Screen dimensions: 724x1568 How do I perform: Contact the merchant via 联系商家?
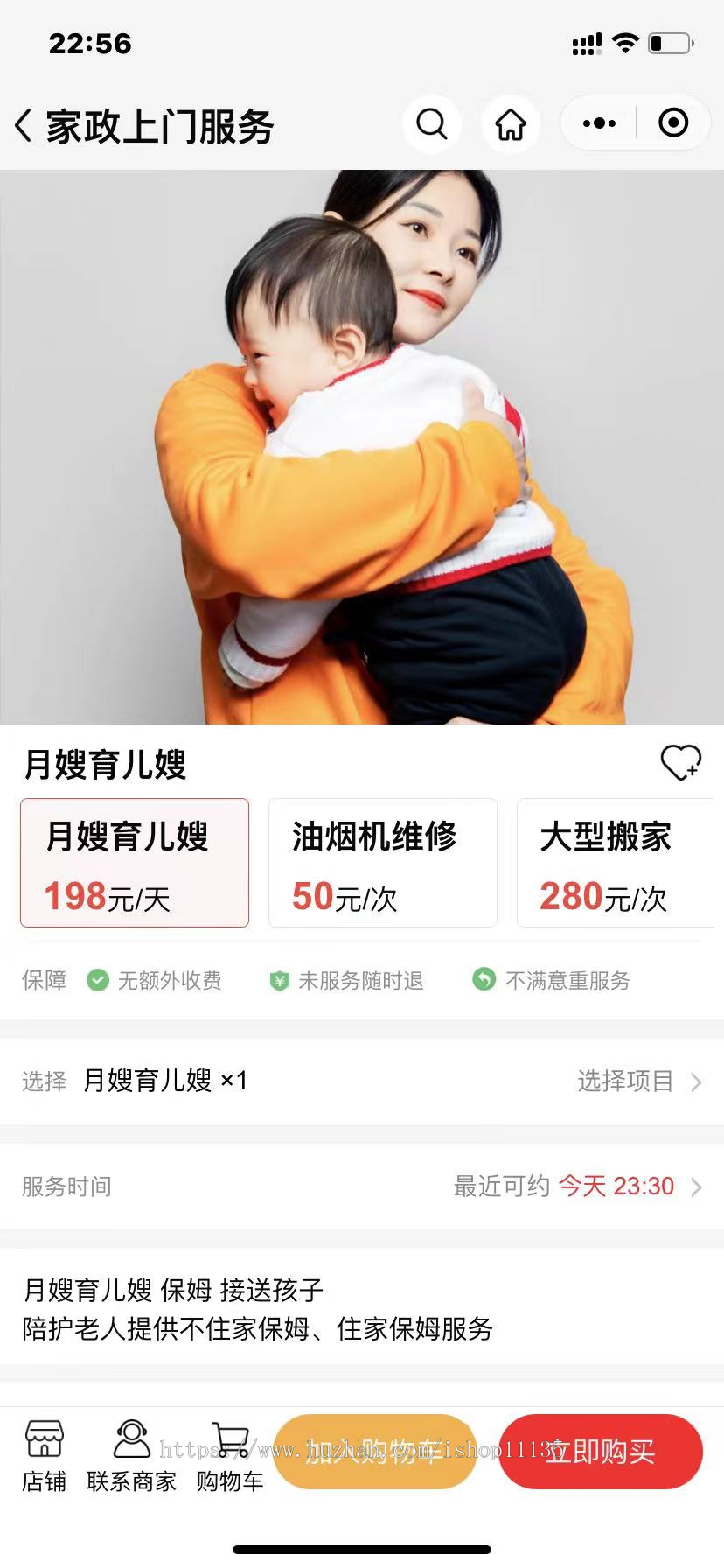(x=131, y=1456)
